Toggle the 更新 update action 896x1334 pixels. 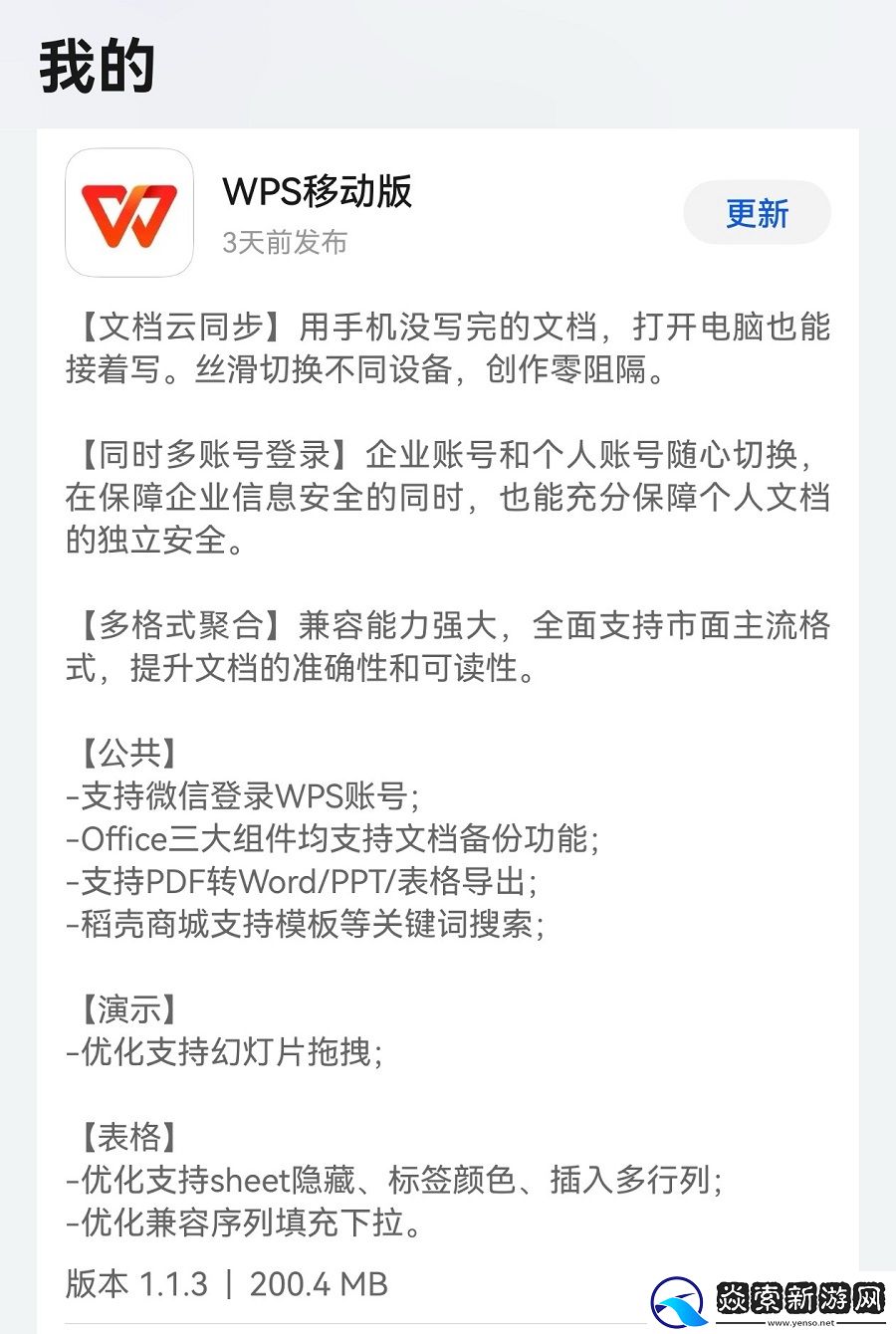pos(757,212)
